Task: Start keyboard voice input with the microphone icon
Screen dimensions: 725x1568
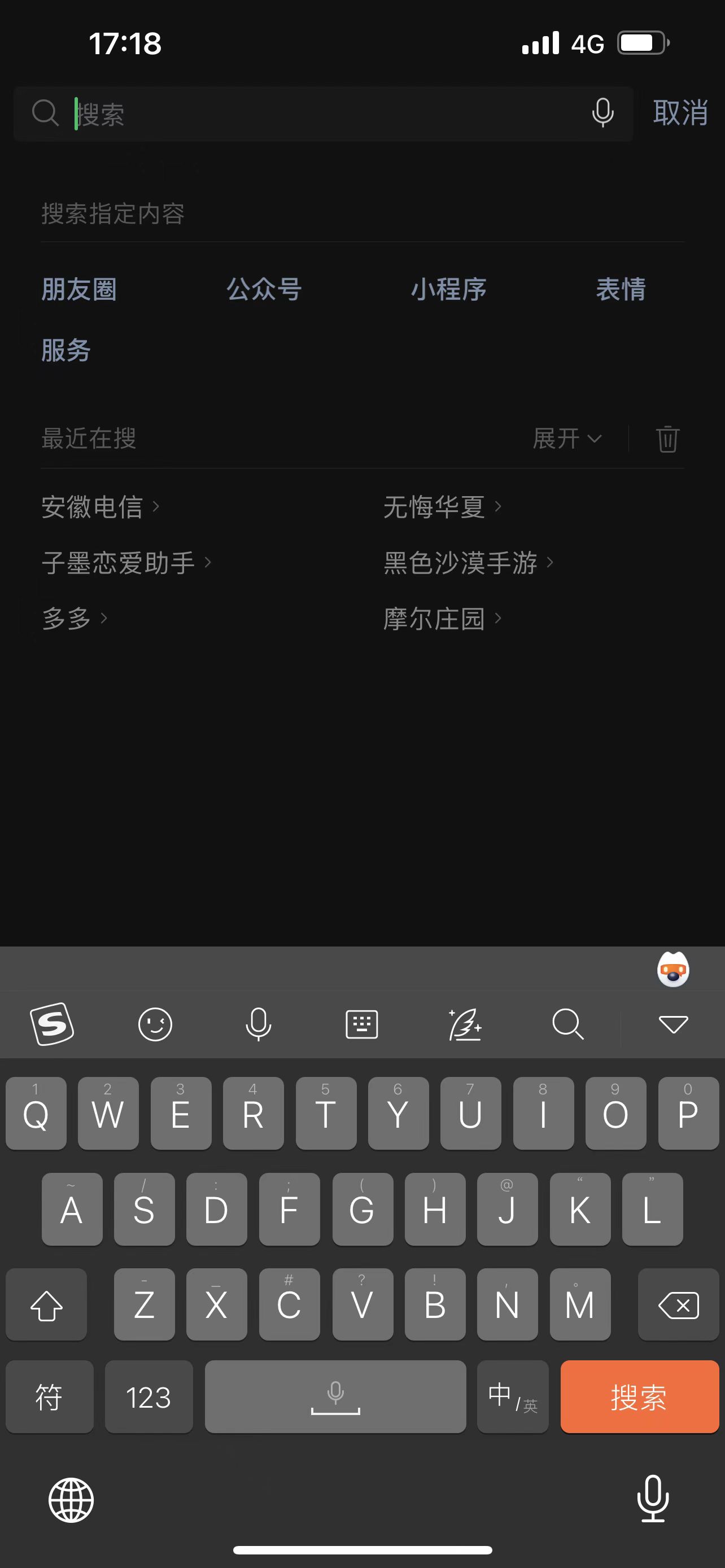Action: [x=257, y=1024]
